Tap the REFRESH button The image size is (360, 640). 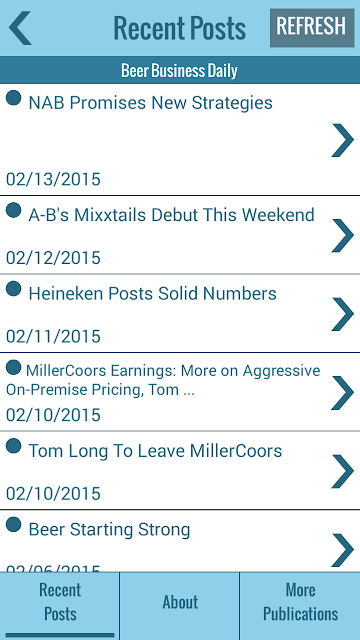[312, 28]
